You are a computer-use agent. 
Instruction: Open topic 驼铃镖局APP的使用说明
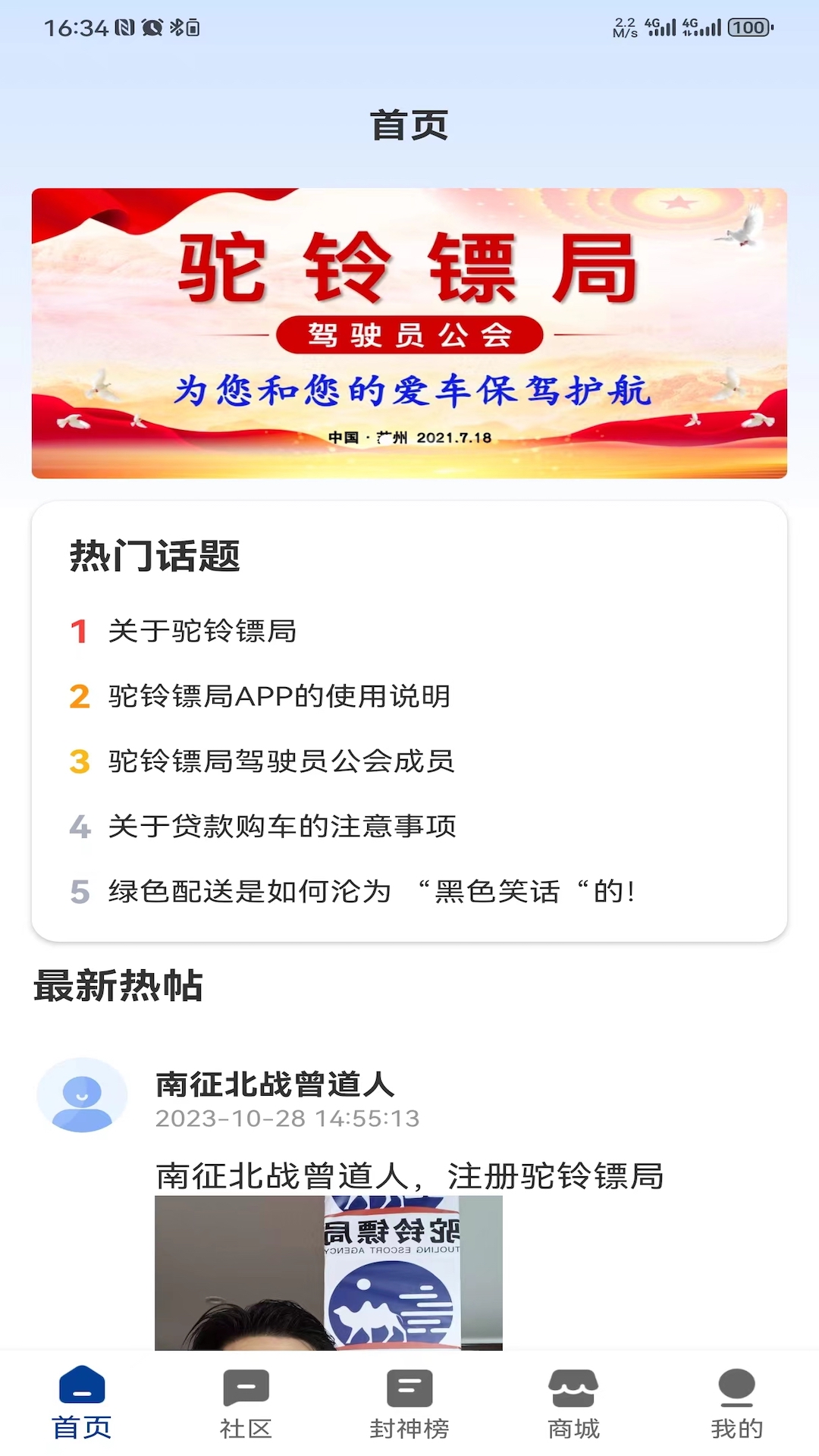click(279, 696)
